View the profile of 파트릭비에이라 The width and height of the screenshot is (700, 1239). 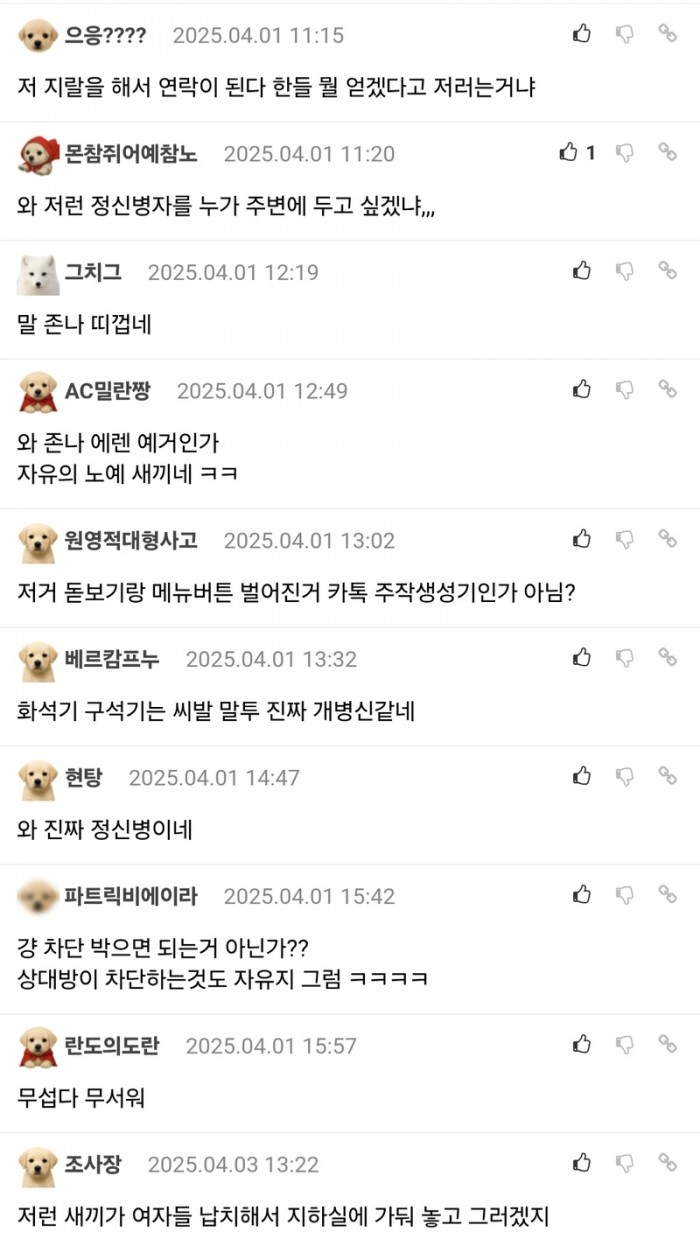point(131,895)
